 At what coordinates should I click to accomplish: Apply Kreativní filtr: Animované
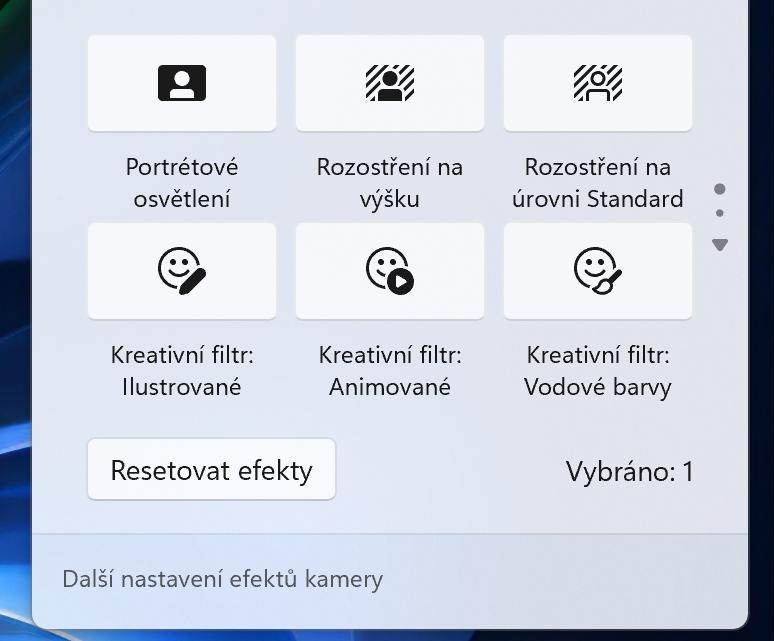point(389,271)
